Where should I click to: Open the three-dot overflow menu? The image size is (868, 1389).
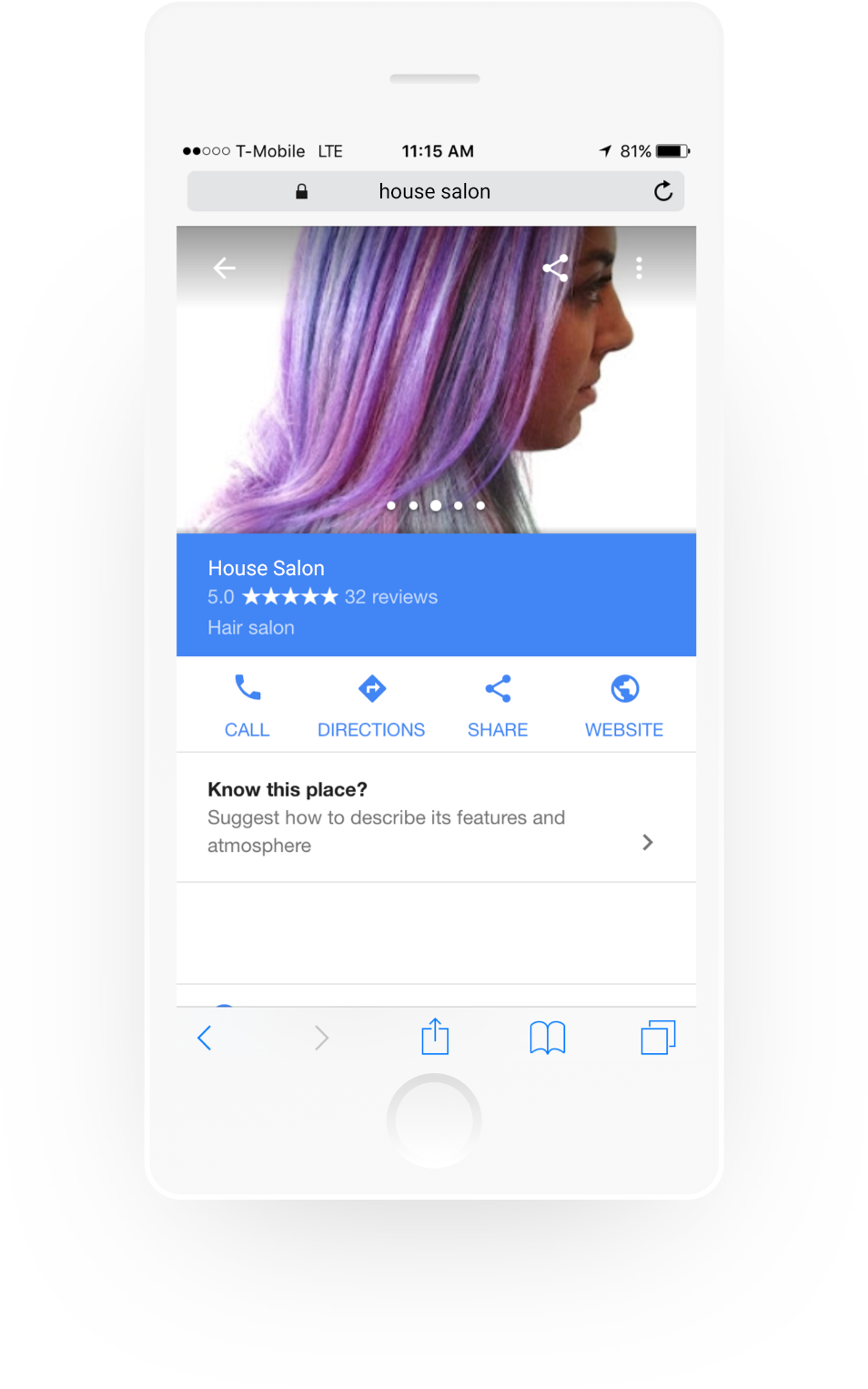pyautogui.click(x=639, y=268)
